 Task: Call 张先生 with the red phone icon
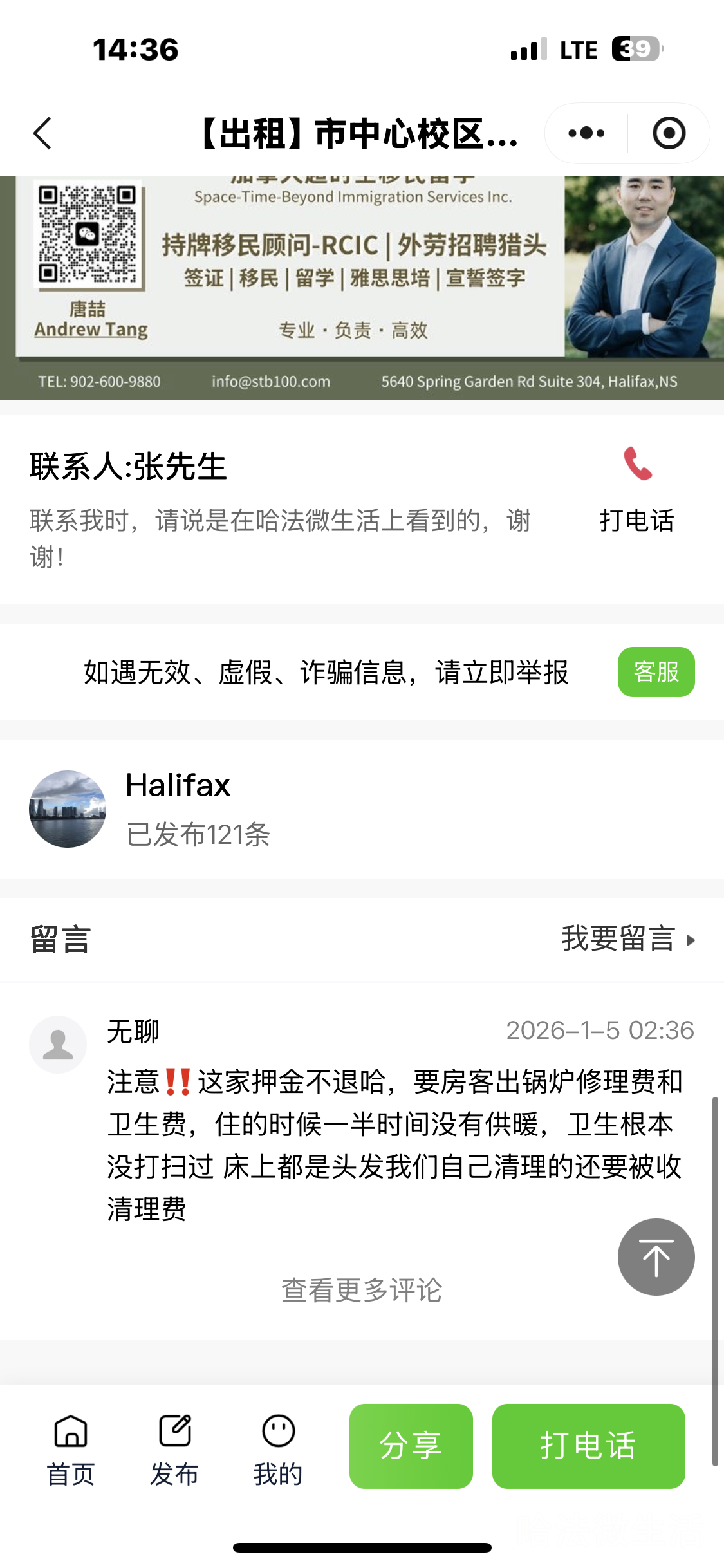[637, 465]
